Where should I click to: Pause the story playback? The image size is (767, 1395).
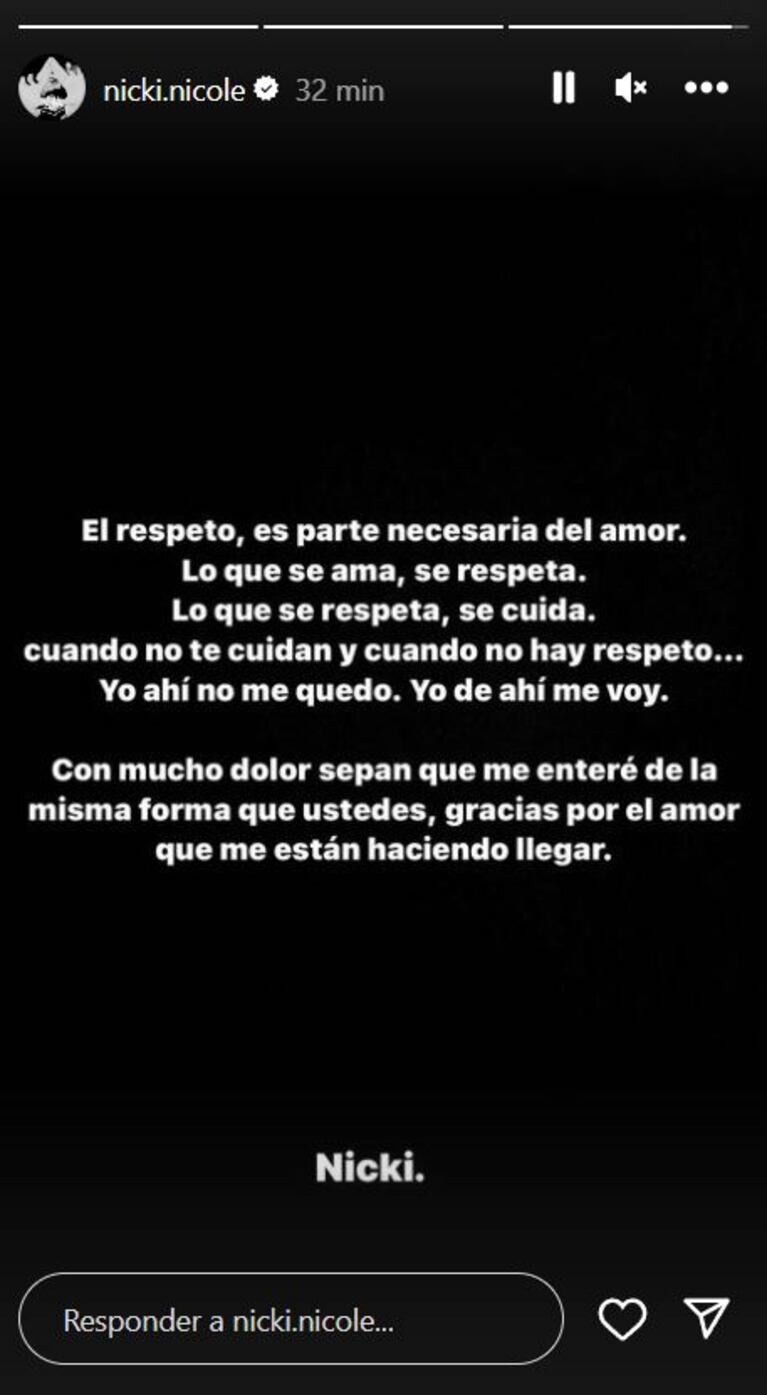click(563, 89)
